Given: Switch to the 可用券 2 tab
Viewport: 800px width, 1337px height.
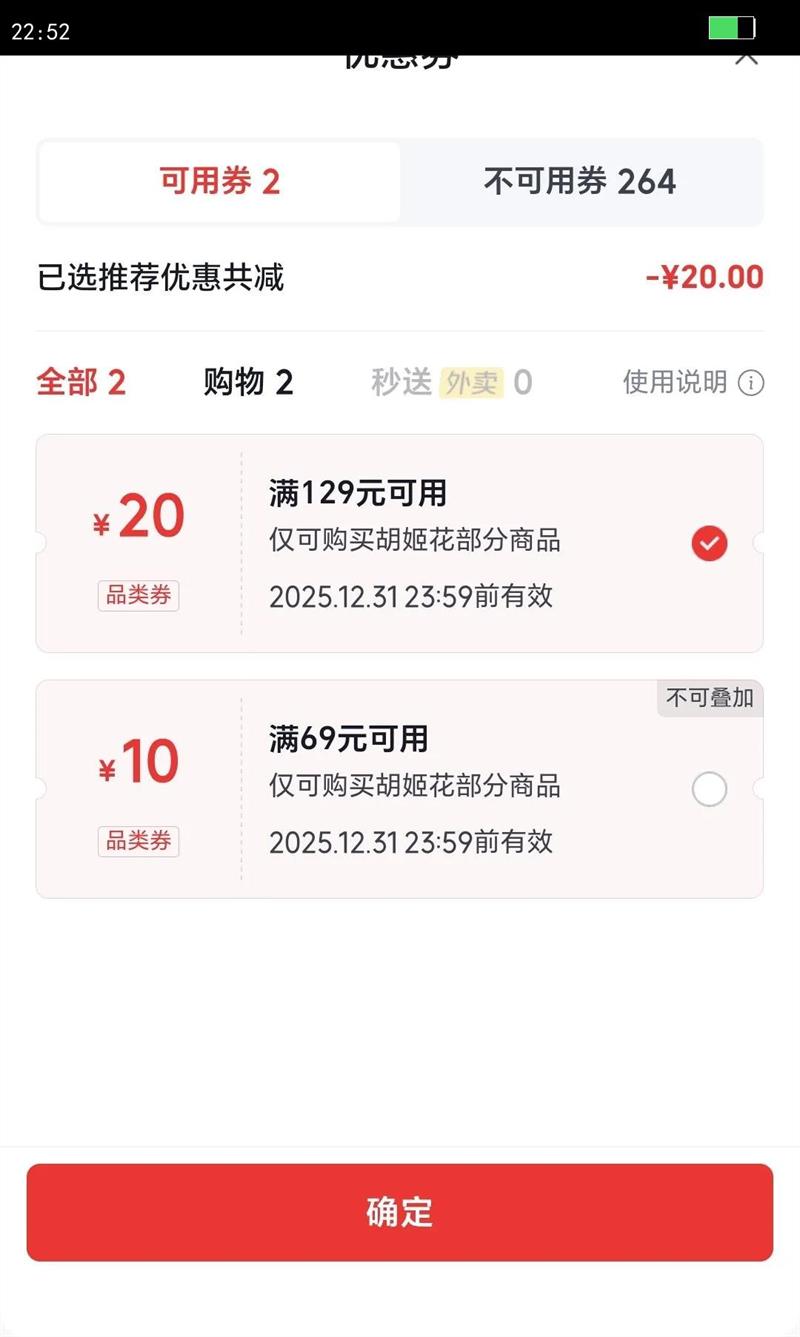Looking at the screenshot, I should pos(218,182).
